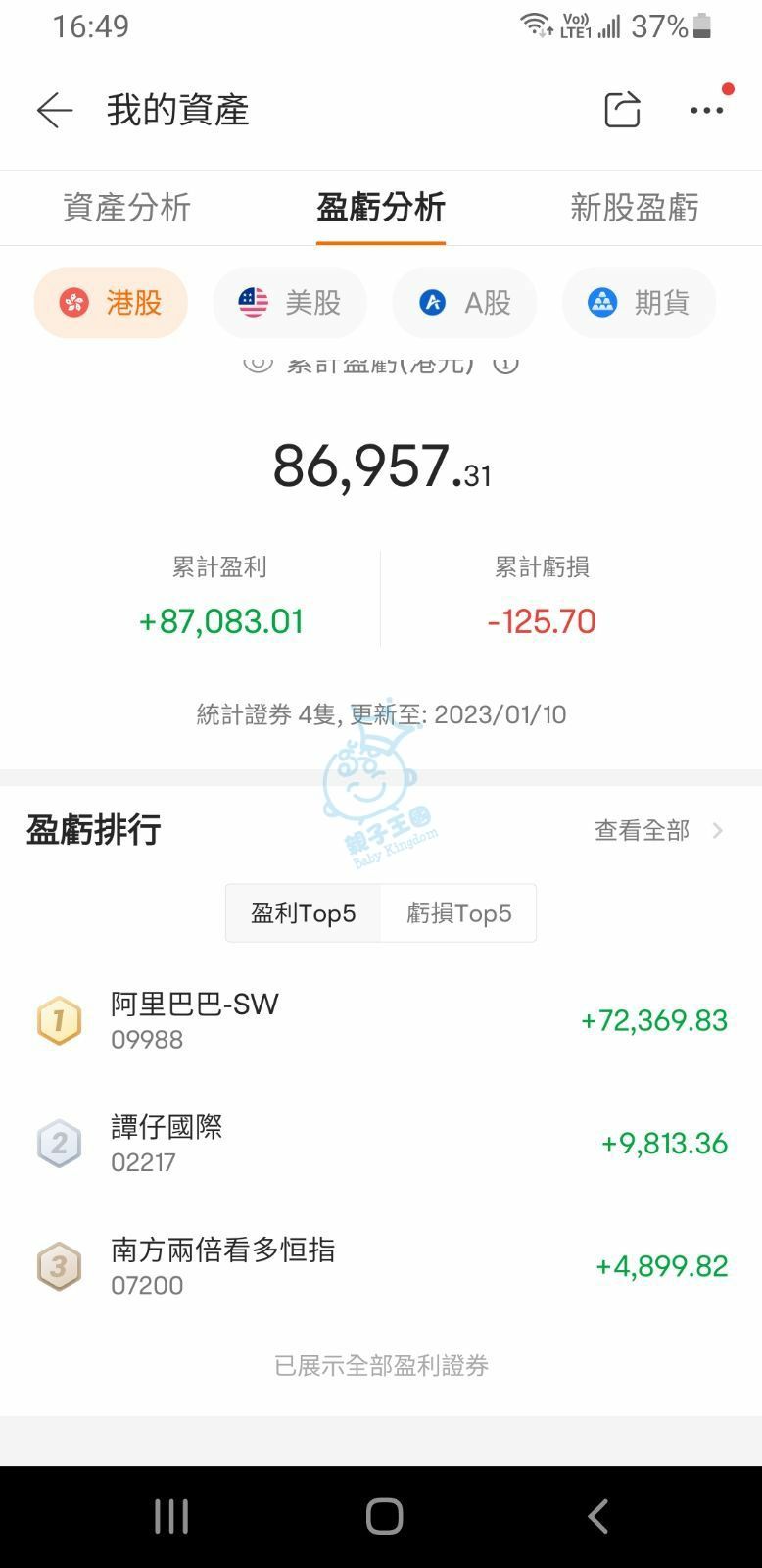Go back from 我的資產 page
This screenshot has height=1568, width=762.
(55, 110)
